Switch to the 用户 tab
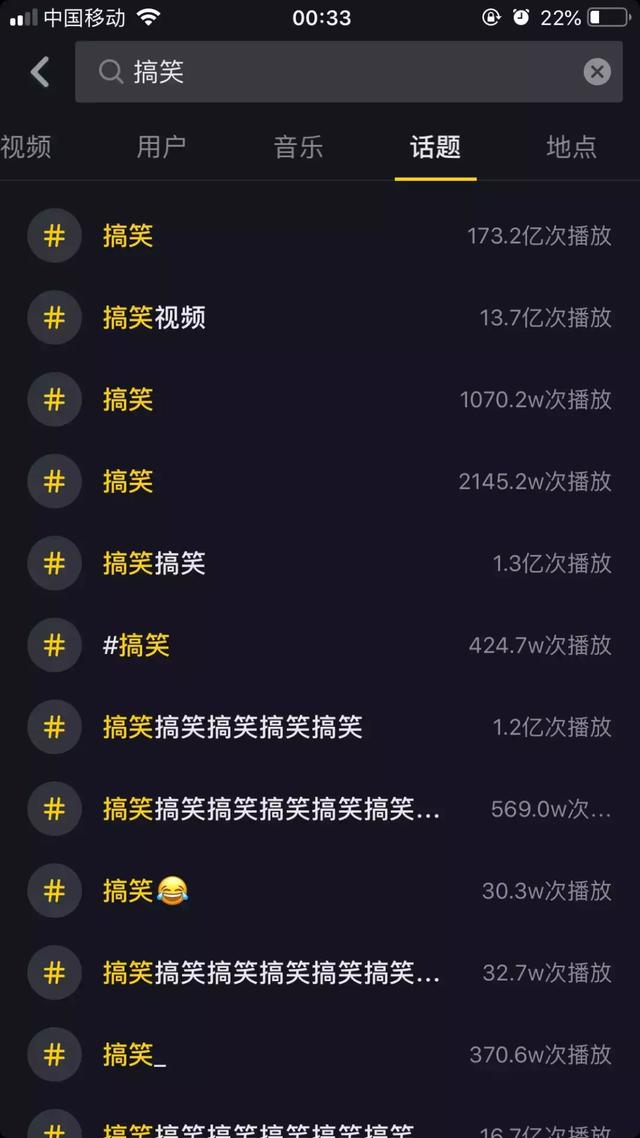Viewport: 640px width, 1138px height. coord(161,147)
